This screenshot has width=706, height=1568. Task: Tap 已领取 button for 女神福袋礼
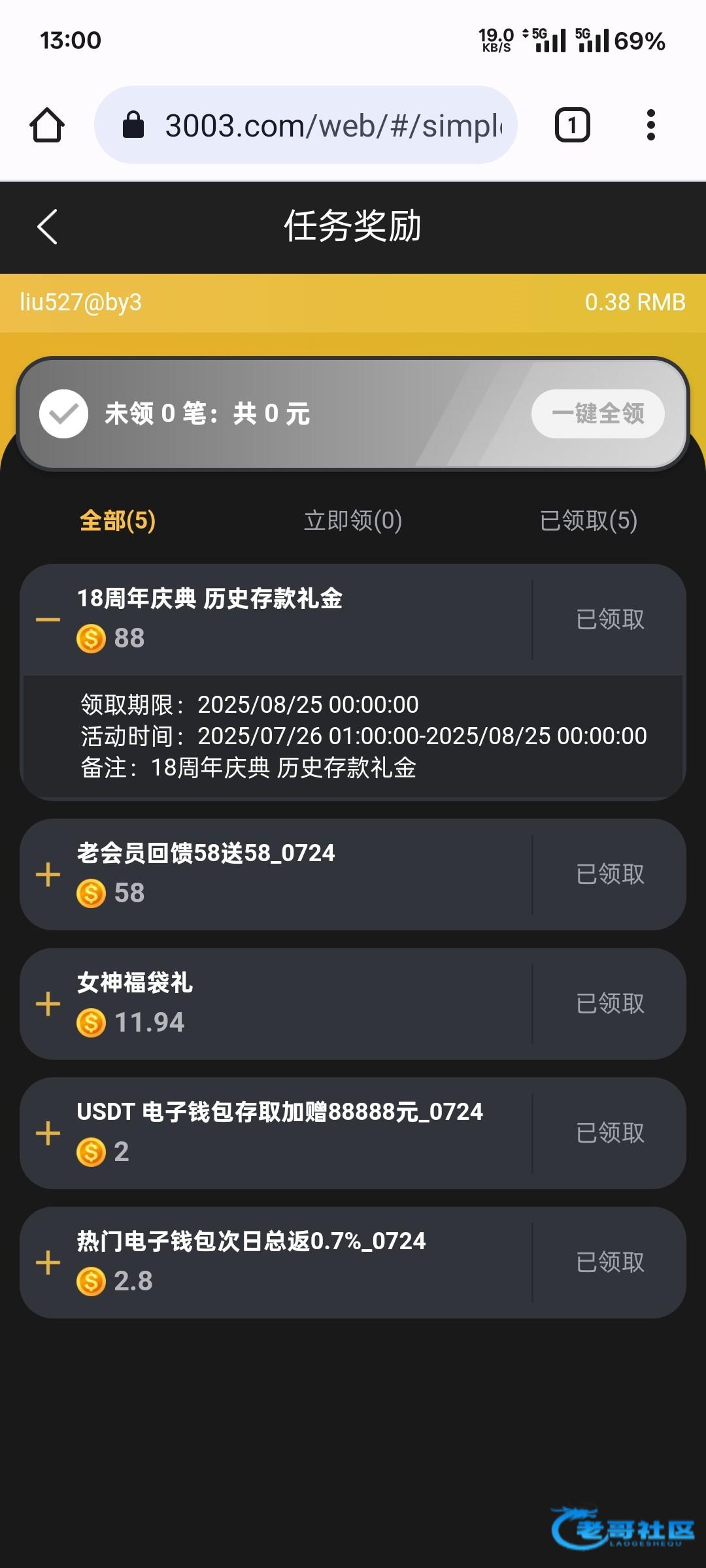[610, 1004]
